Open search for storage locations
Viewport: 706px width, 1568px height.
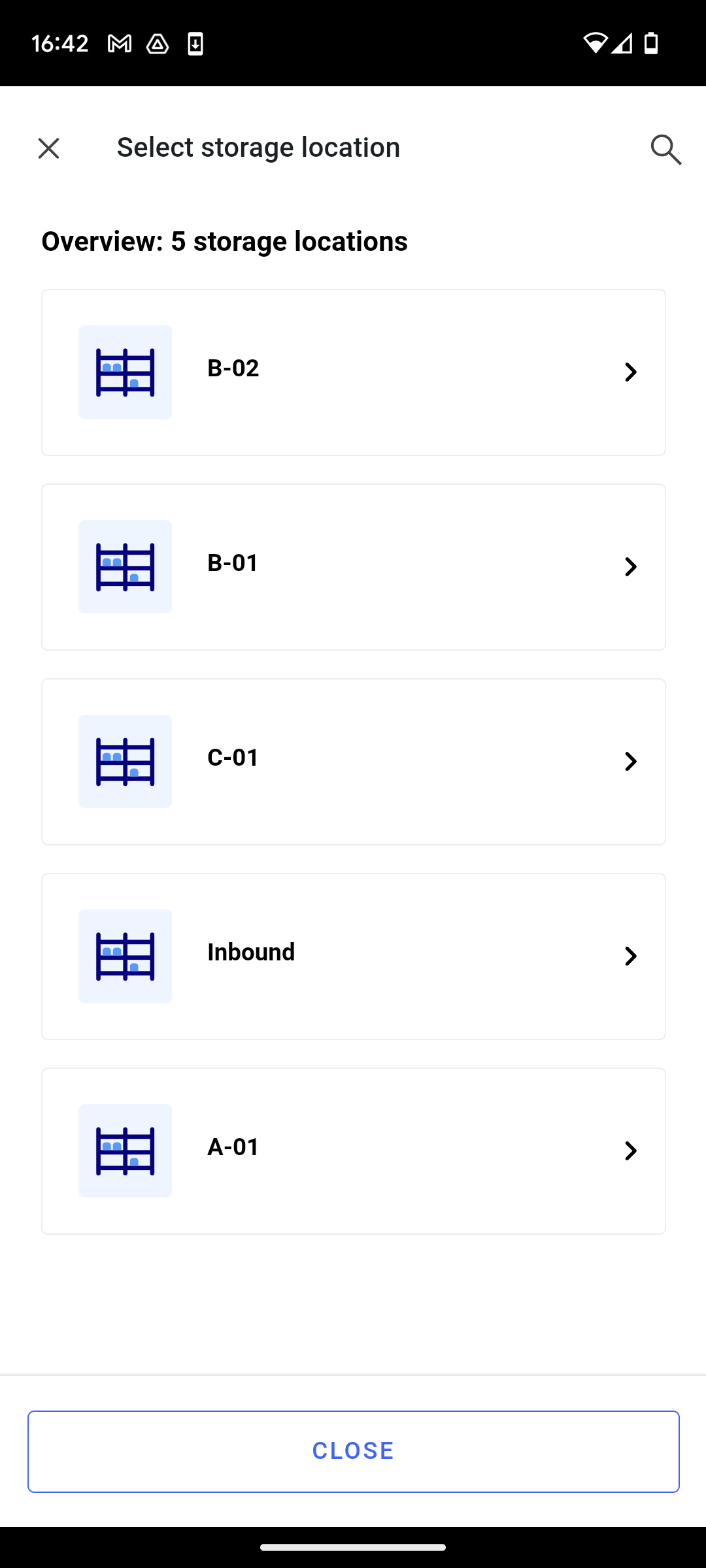pyautogui.click(x=665, y=150)
